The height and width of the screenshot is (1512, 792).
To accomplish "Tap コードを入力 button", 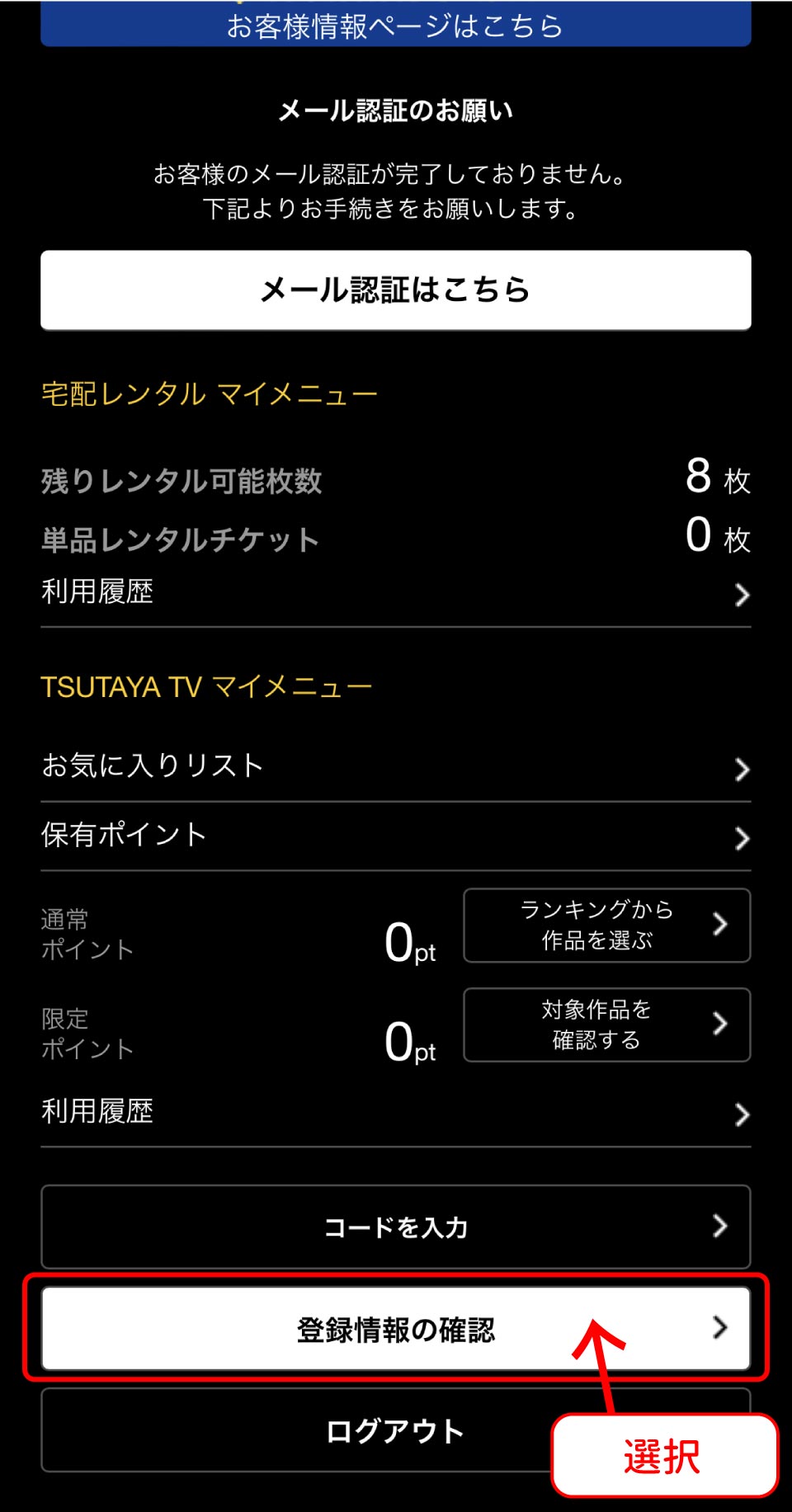I will click(x=395, y=1227).
